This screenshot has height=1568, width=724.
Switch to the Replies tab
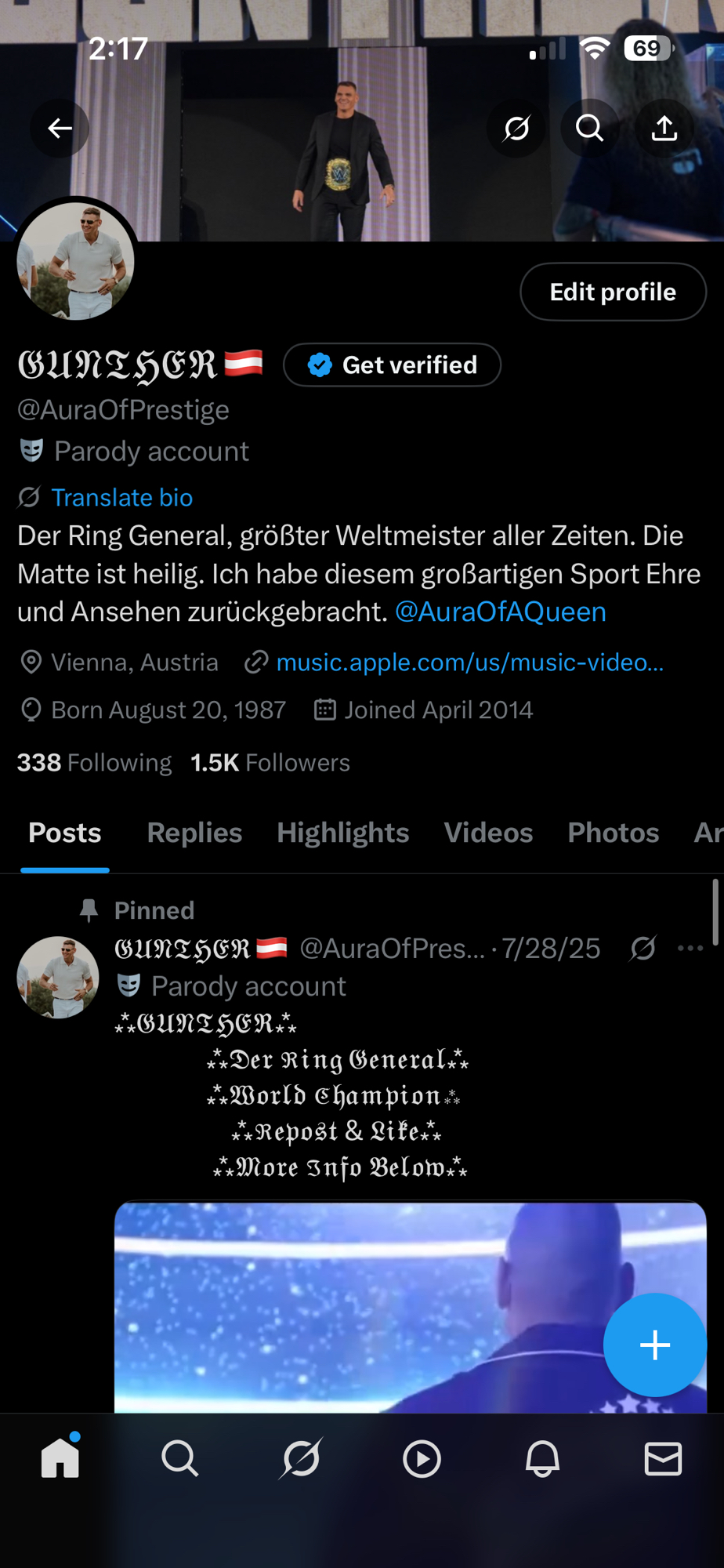[x=194, y=833]
